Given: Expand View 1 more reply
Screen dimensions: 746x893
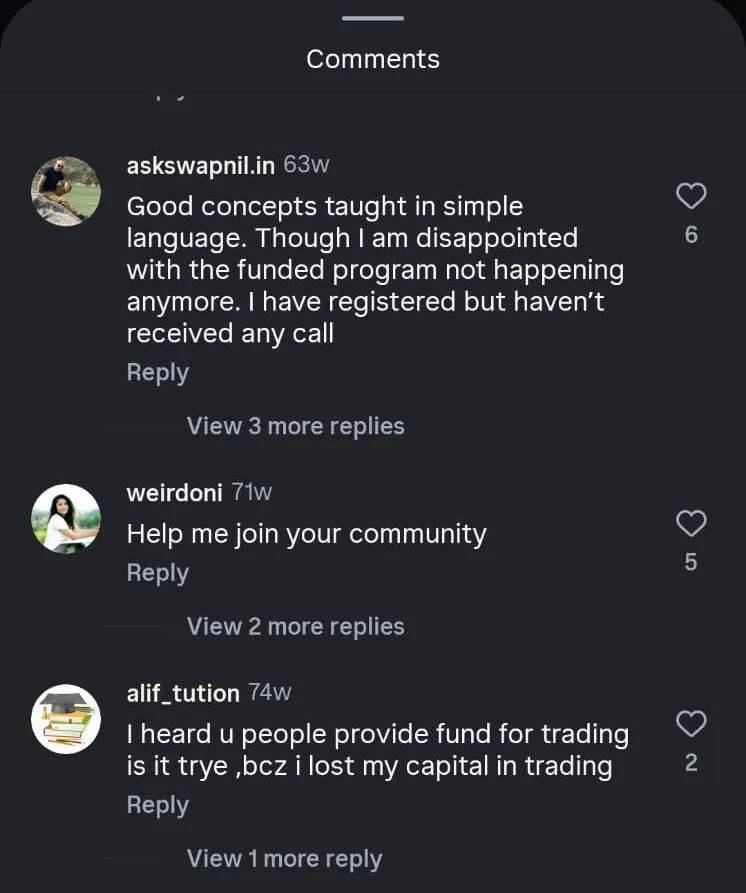Looking at the screenshot, I should (284, 859).
